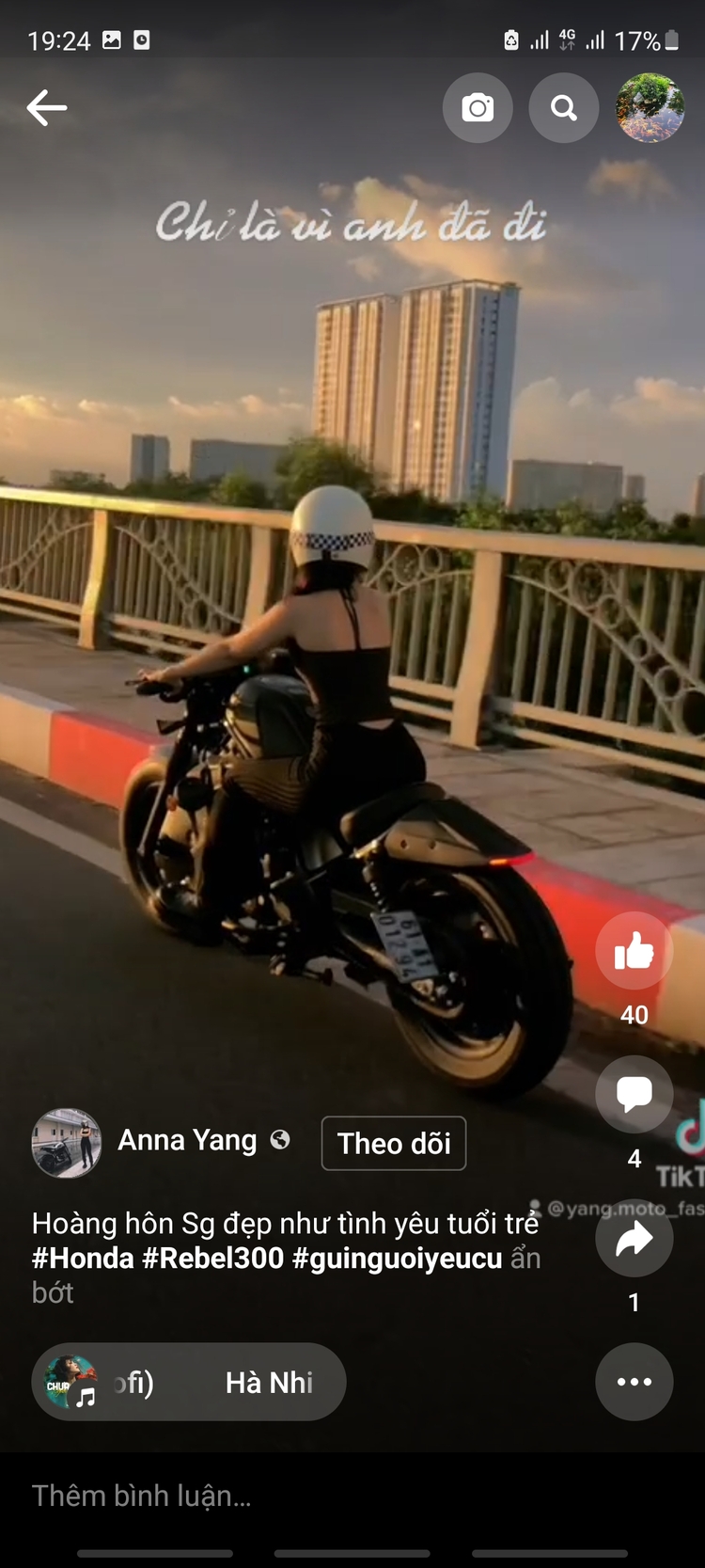Like this reel with the thumbs up
The height and width of the screenshot is (1568, 705).
point(634,951)
